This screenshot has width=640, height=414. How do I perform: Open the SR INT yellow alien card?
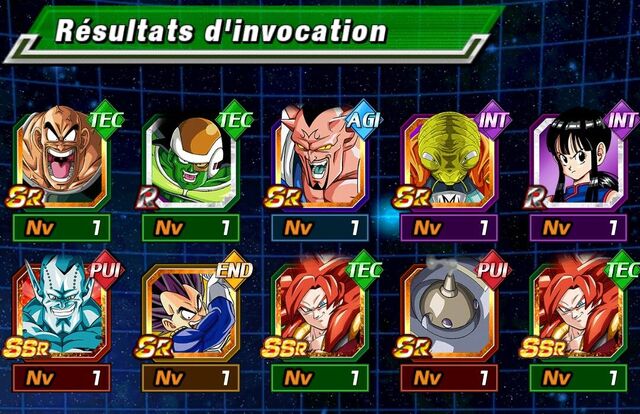447,160
